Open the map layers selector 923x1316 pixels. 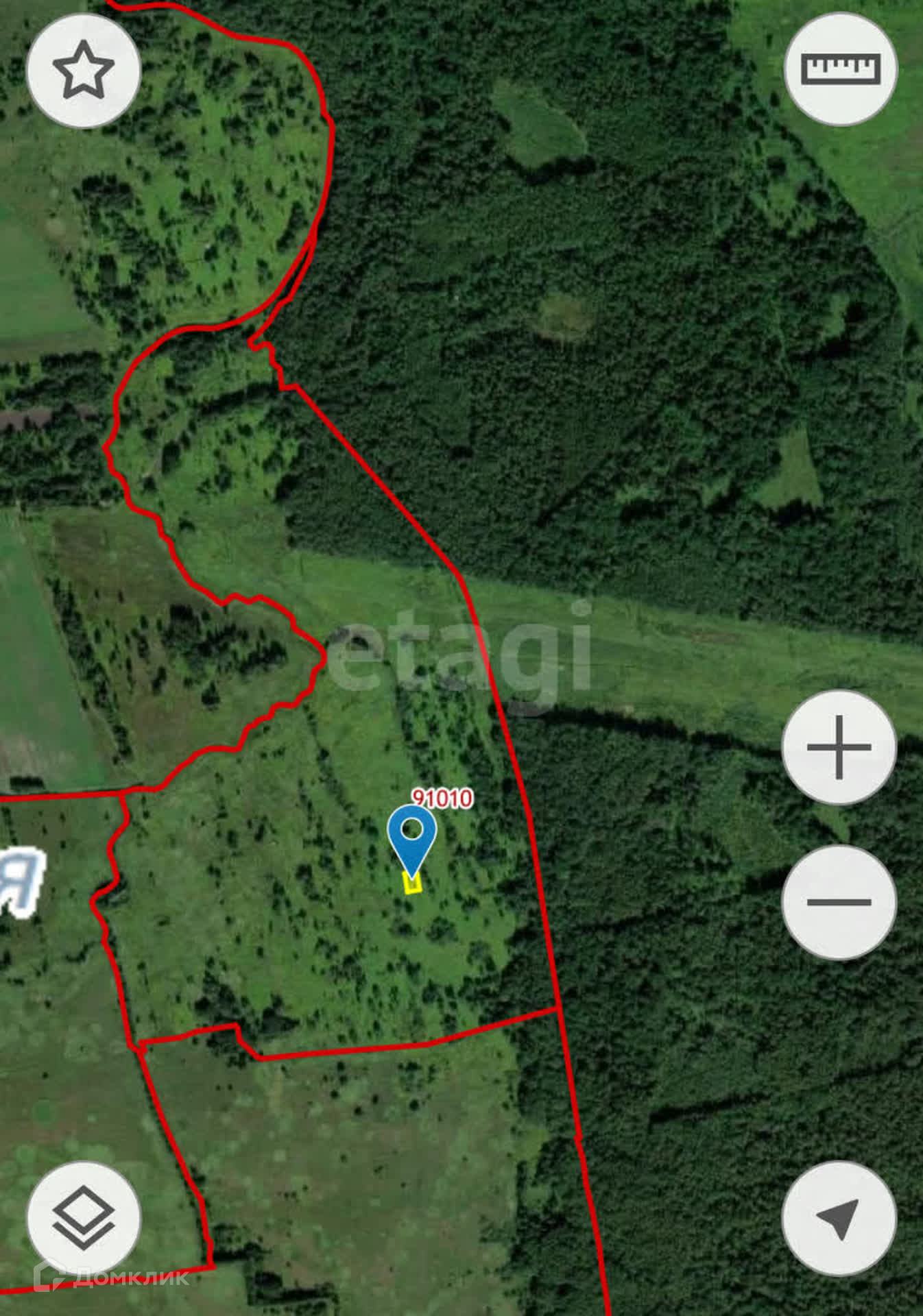tap(84, 1218)
